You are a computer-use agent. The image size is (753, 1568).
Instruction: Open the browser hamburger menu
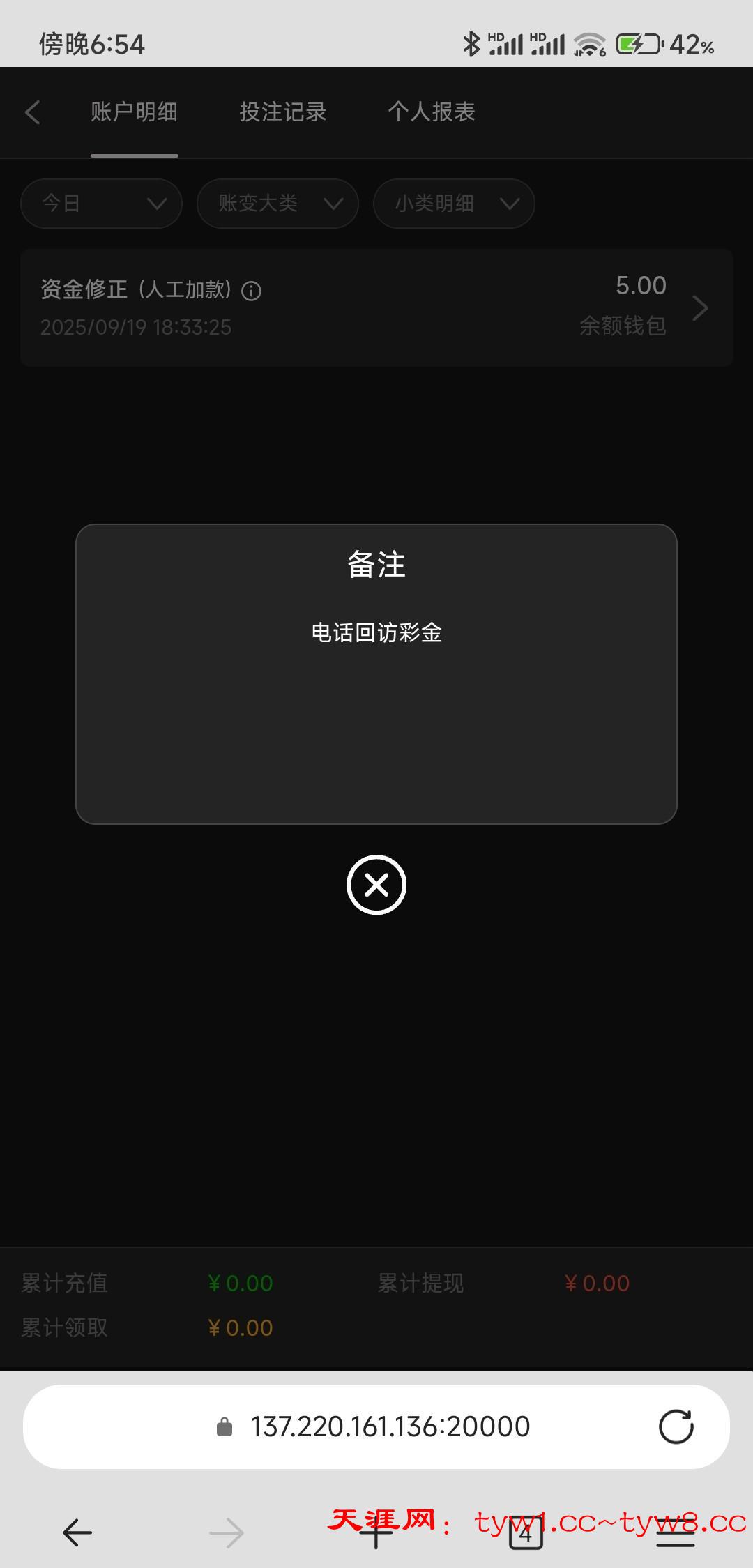click(x=675, y=1532)
